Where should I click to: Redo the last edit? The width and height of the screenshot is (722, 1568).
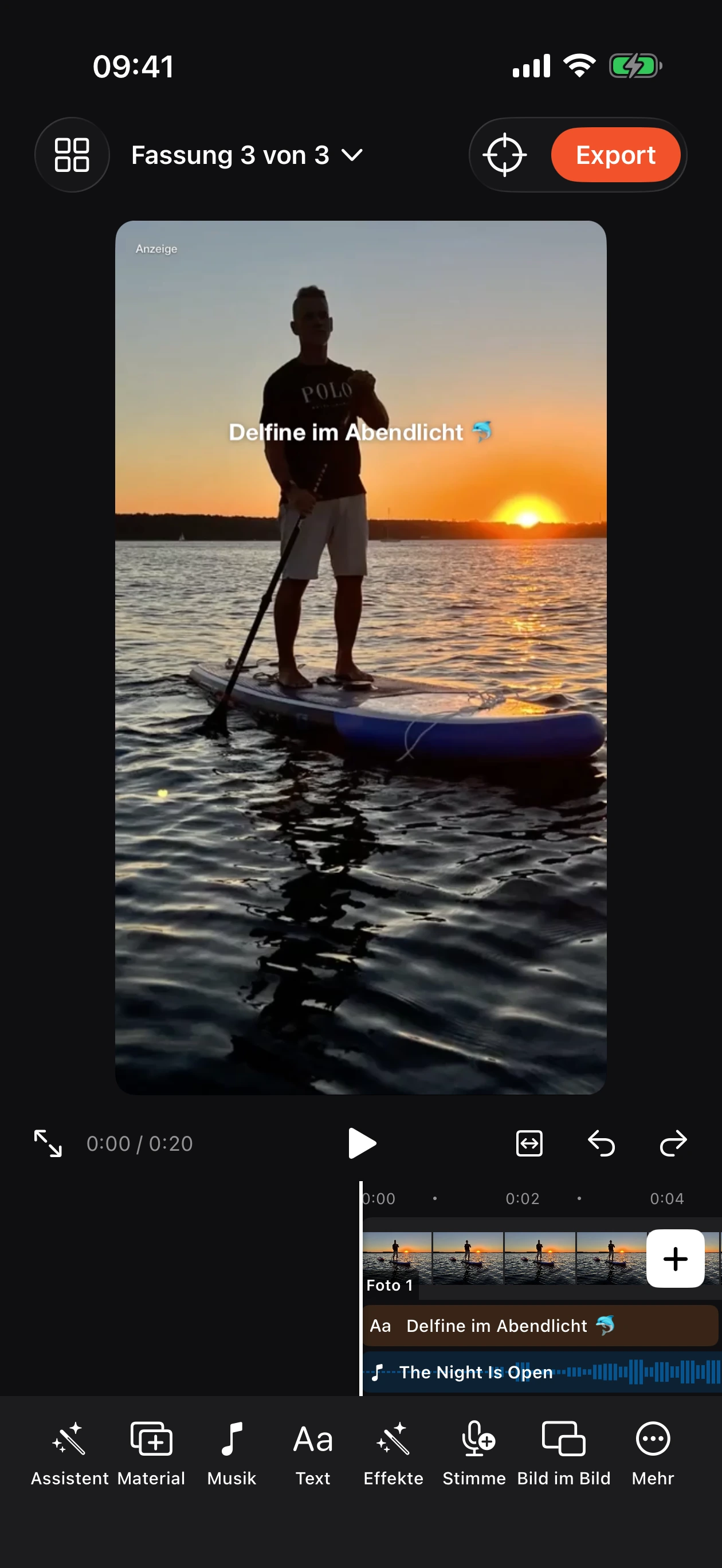tap(673, 1143)
